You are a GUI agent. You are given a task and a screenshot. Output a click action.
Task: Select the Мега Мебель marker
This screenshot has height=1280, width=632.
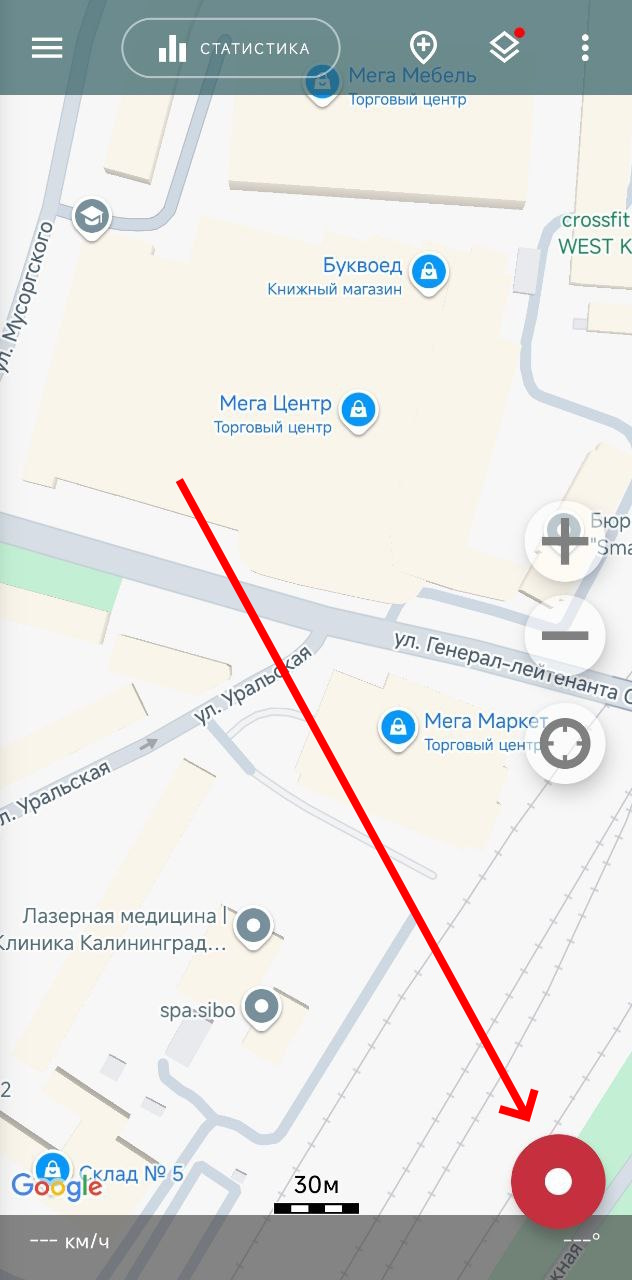323,84
